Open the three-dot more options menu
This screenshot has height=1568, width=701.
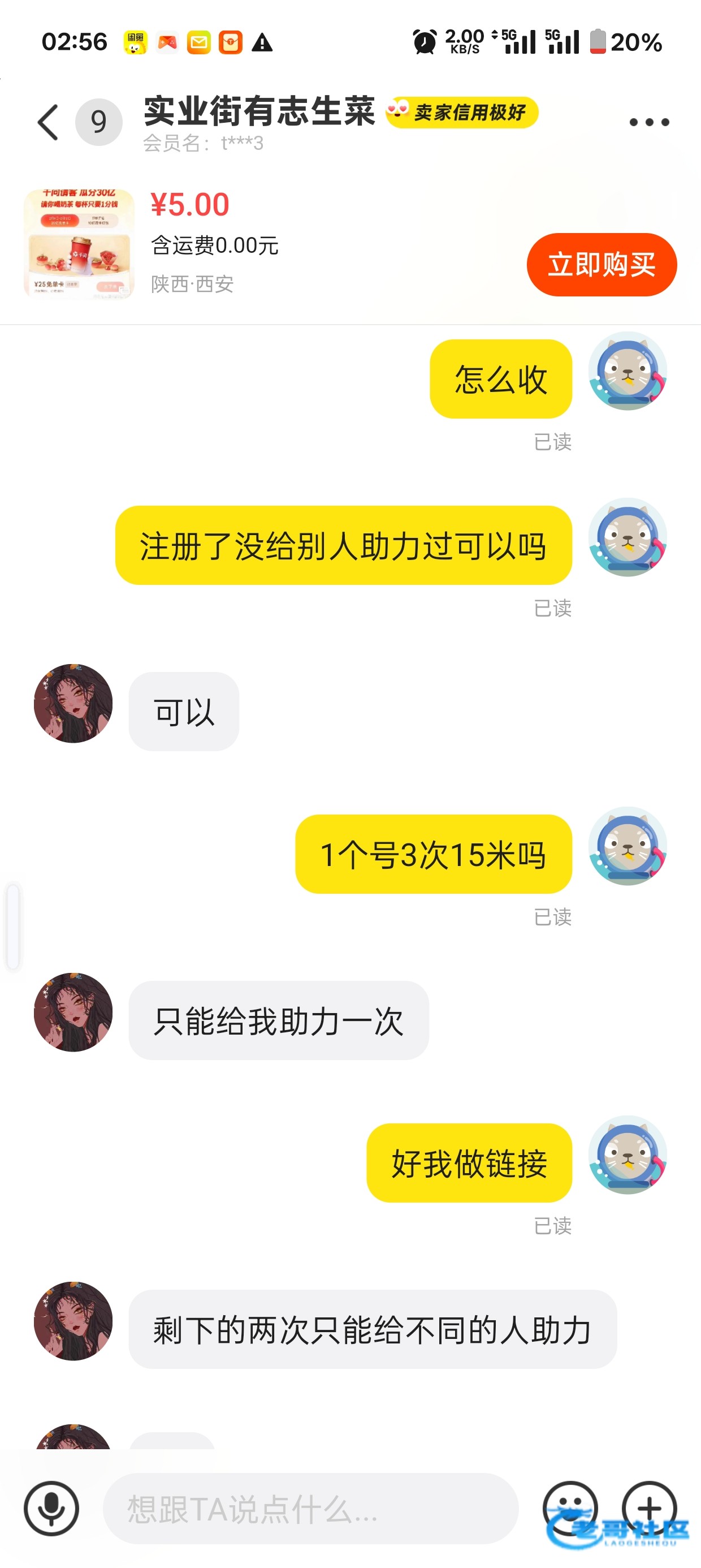pyautogui.click(x=648, y=122)
